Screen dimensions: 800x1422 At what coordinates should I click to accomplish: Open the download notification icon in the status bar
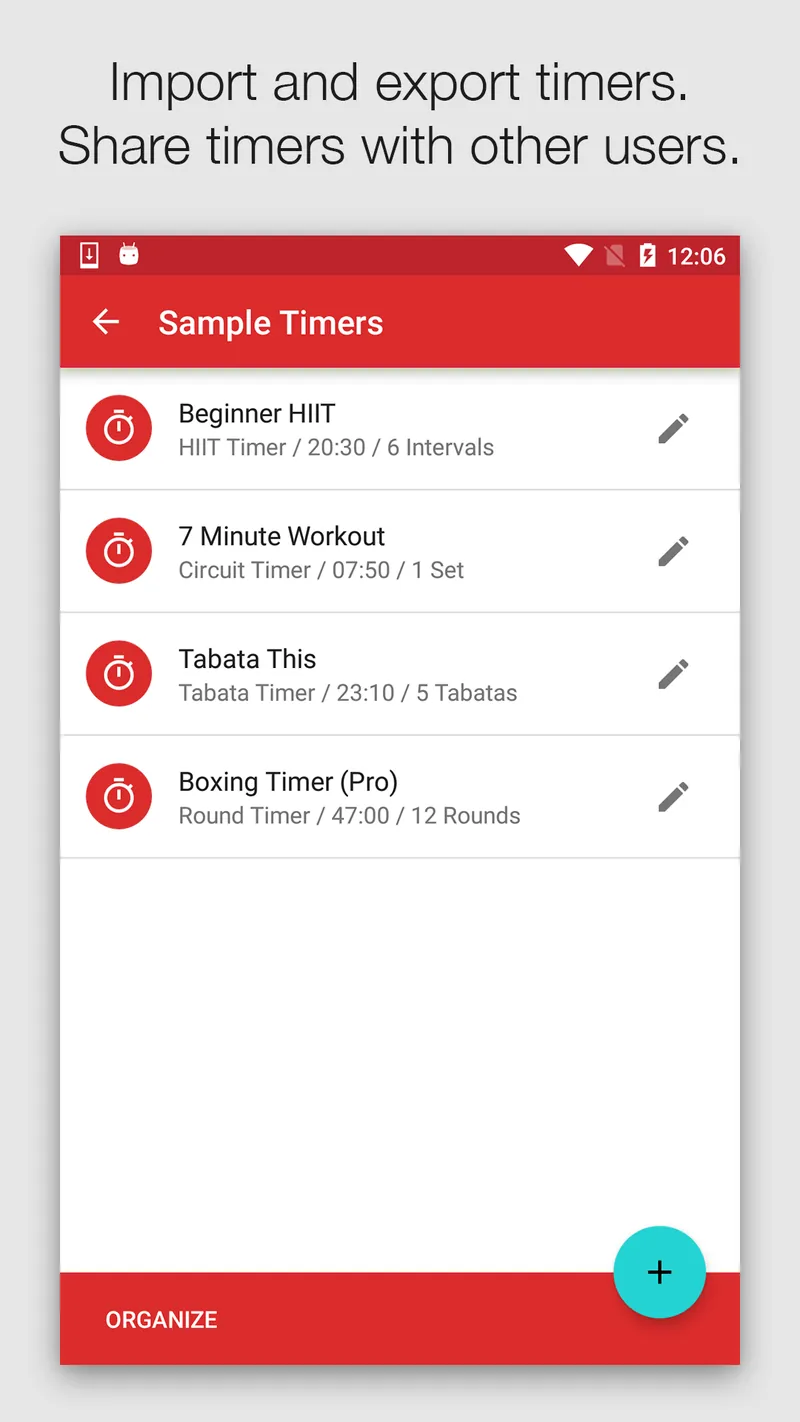coord(88,256)
